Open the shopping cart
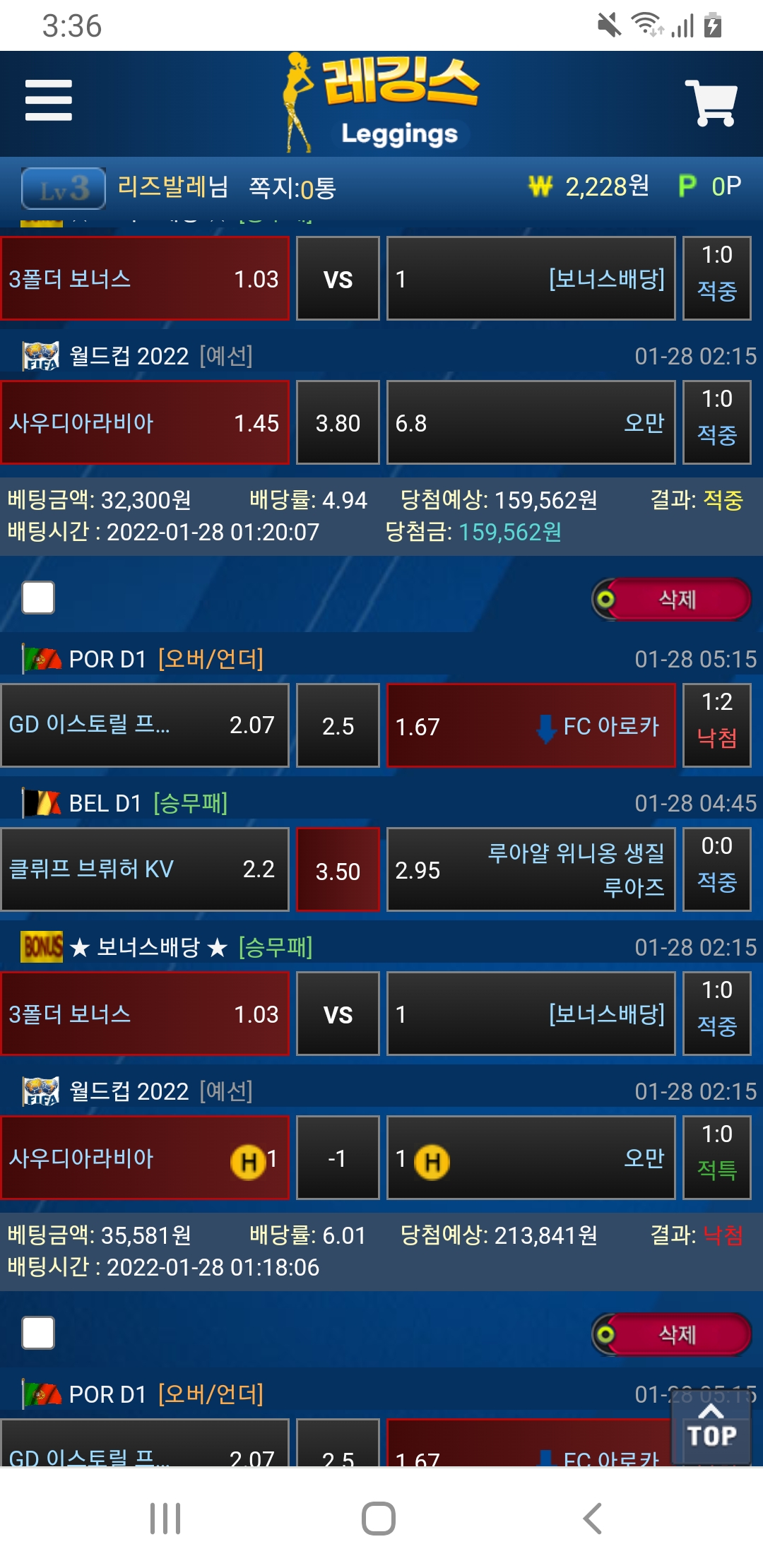The width and height of the screenshot is (763, 1568). click(x=711, y=103)
